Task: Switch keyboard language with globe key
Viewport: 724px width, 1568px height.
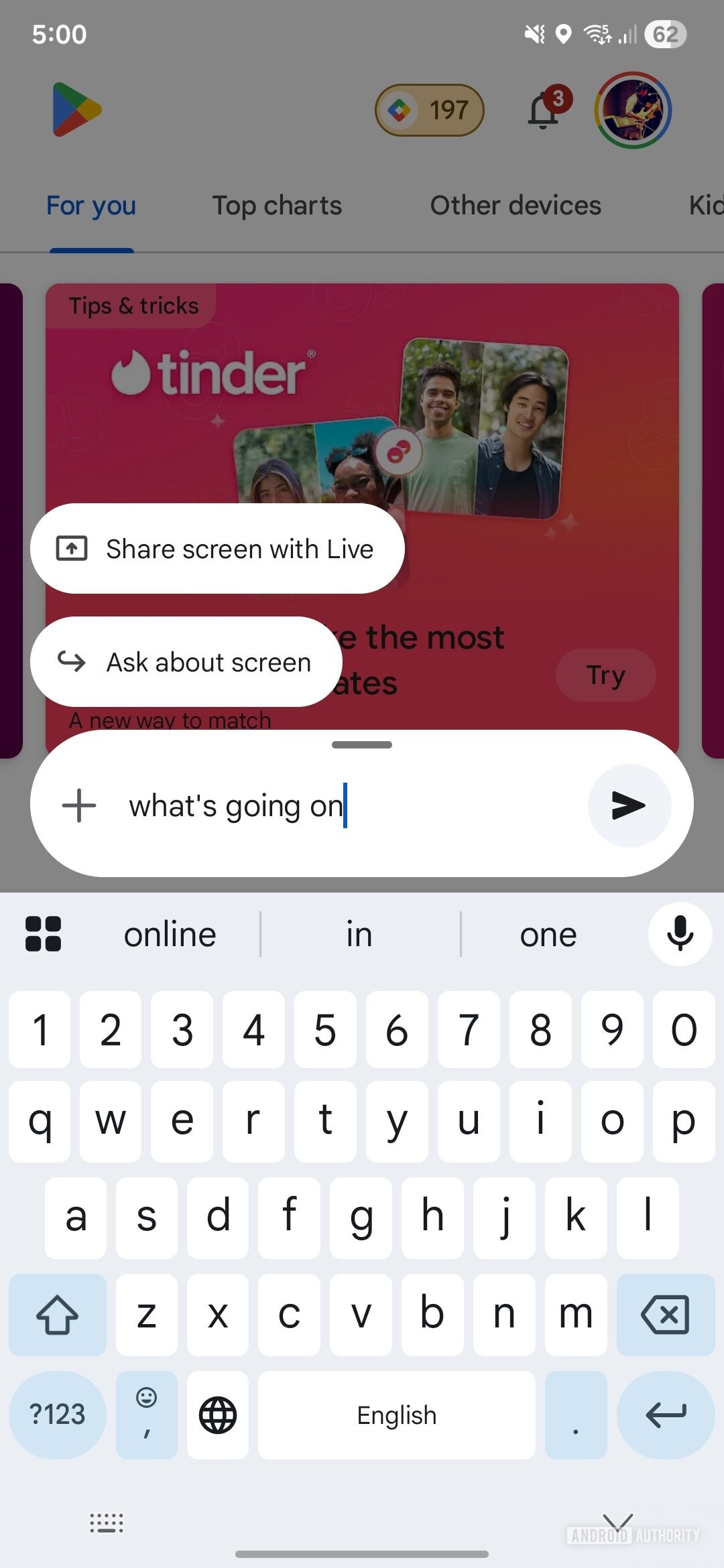Action: (218, 1415)
